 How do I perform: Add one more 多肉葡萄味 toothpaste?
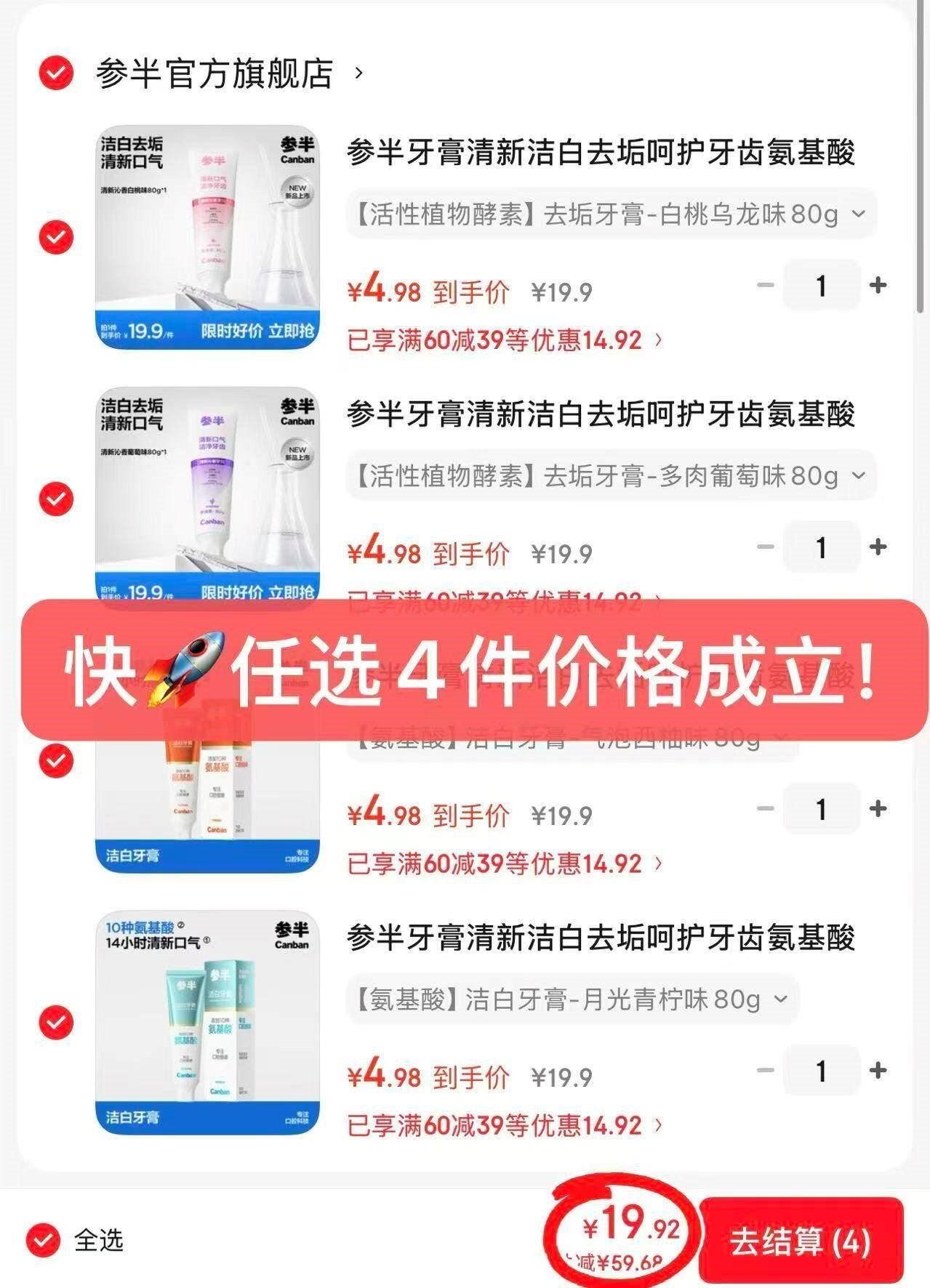click(x=878, y=547)
